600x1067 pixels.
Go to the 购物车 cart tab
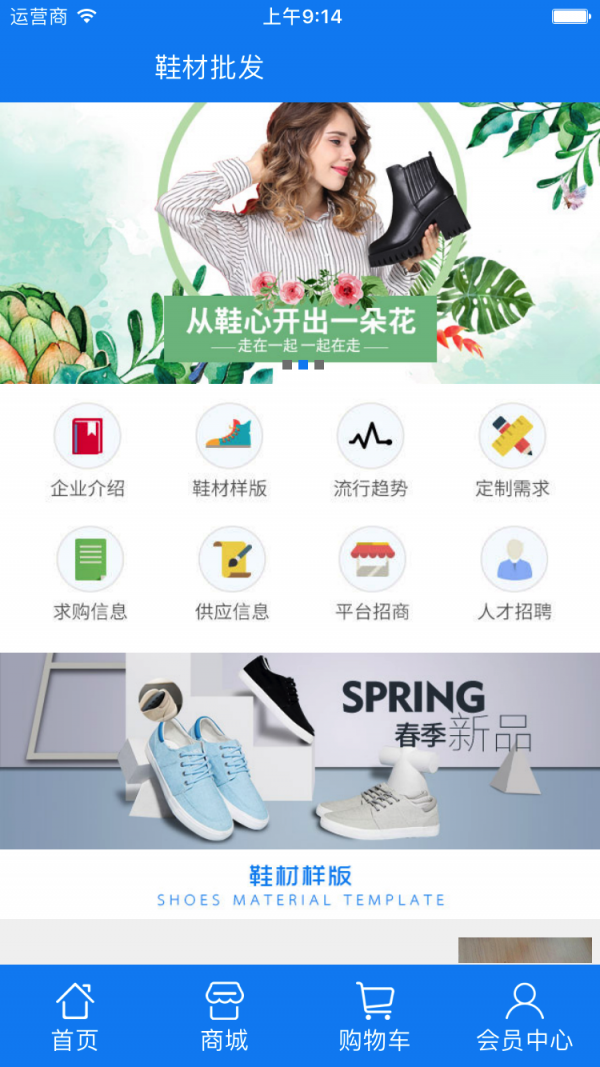pos(374,1016)
